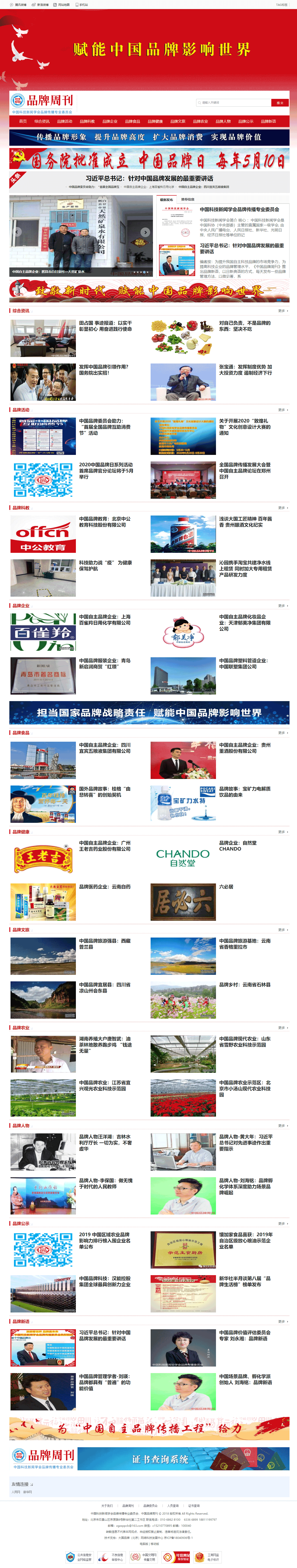Open the 中公教育 brand article

[105, 522]
